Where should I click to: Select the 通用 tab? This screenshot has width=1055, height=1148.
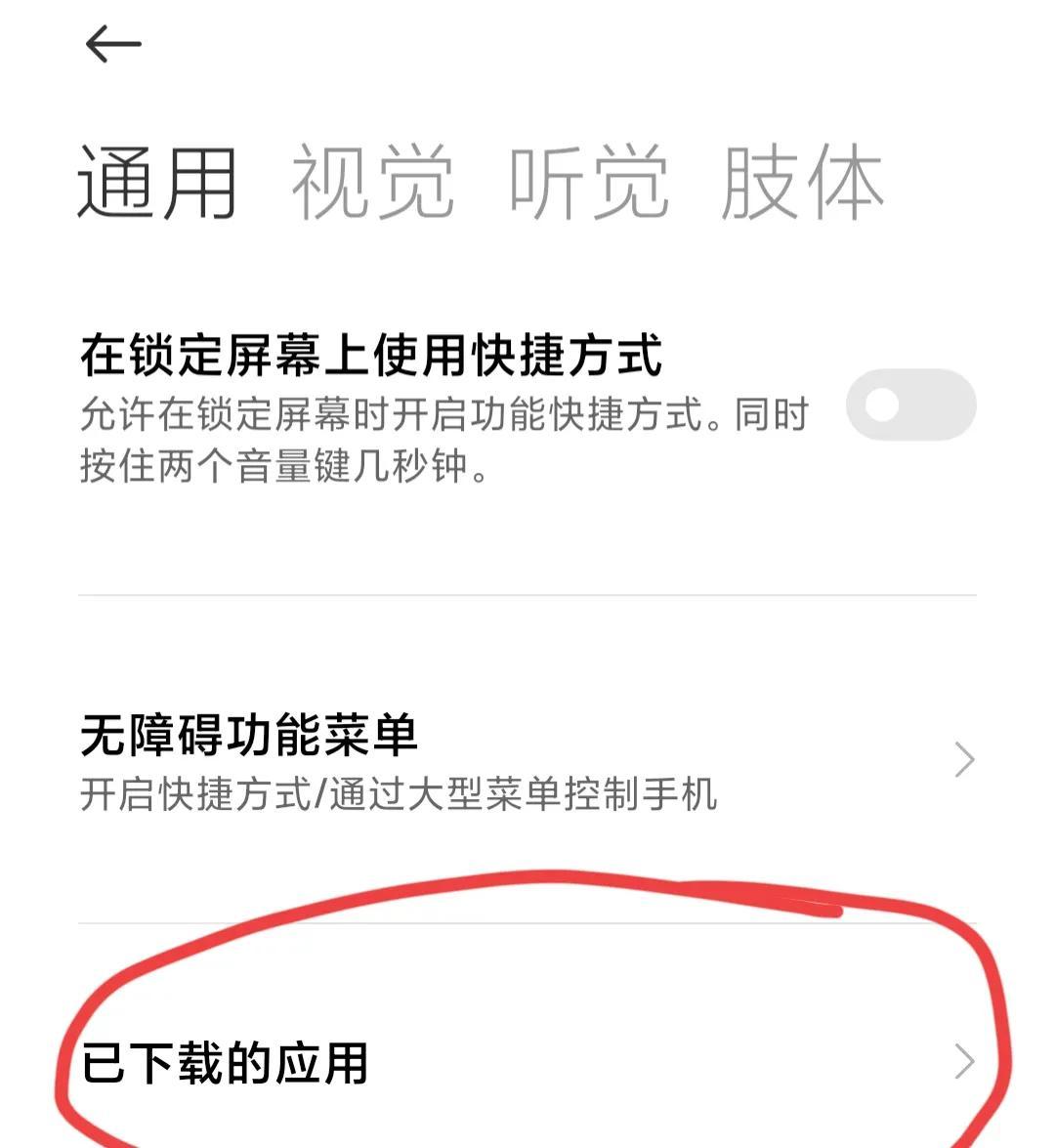tap(157, 184)
